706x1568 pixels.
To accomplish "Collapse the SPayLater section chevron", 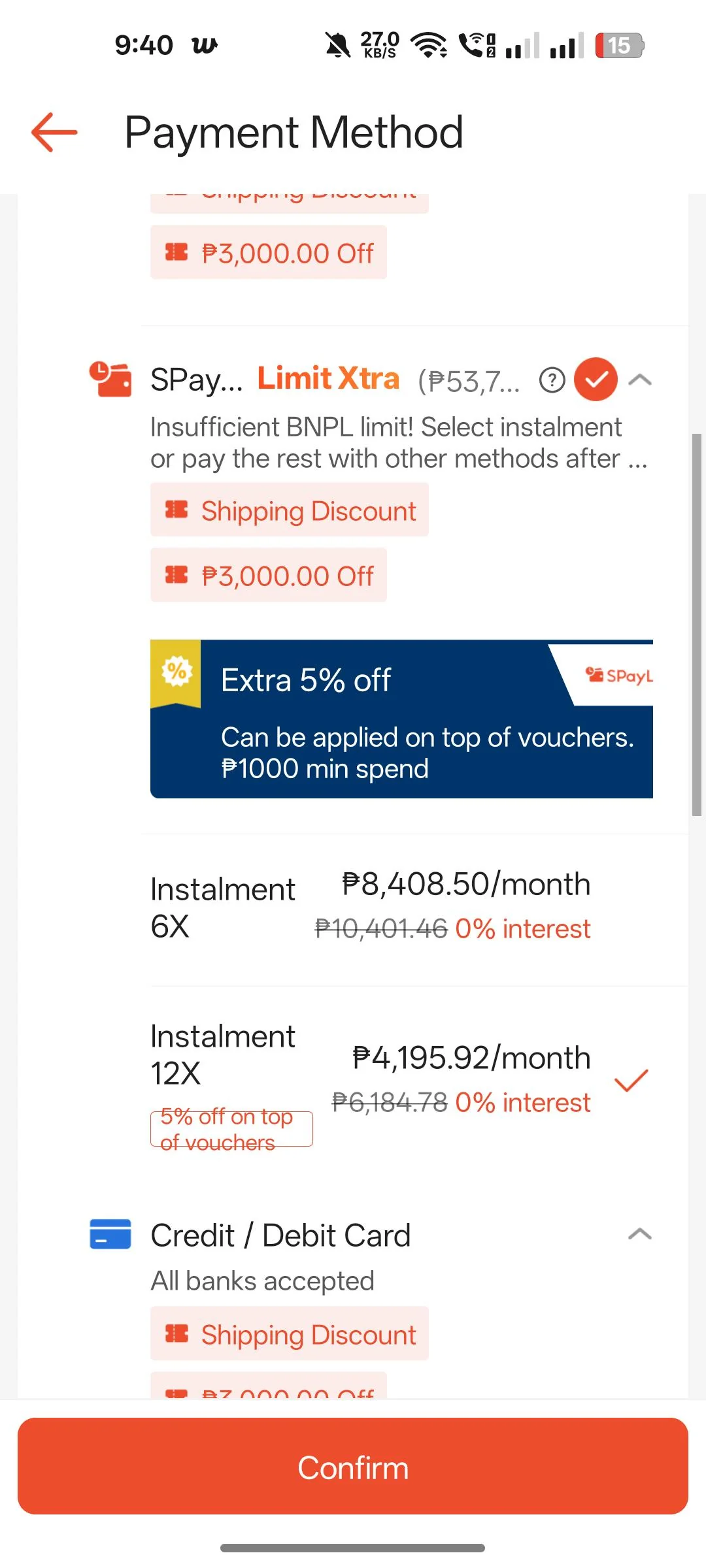I will coord(641,379).
